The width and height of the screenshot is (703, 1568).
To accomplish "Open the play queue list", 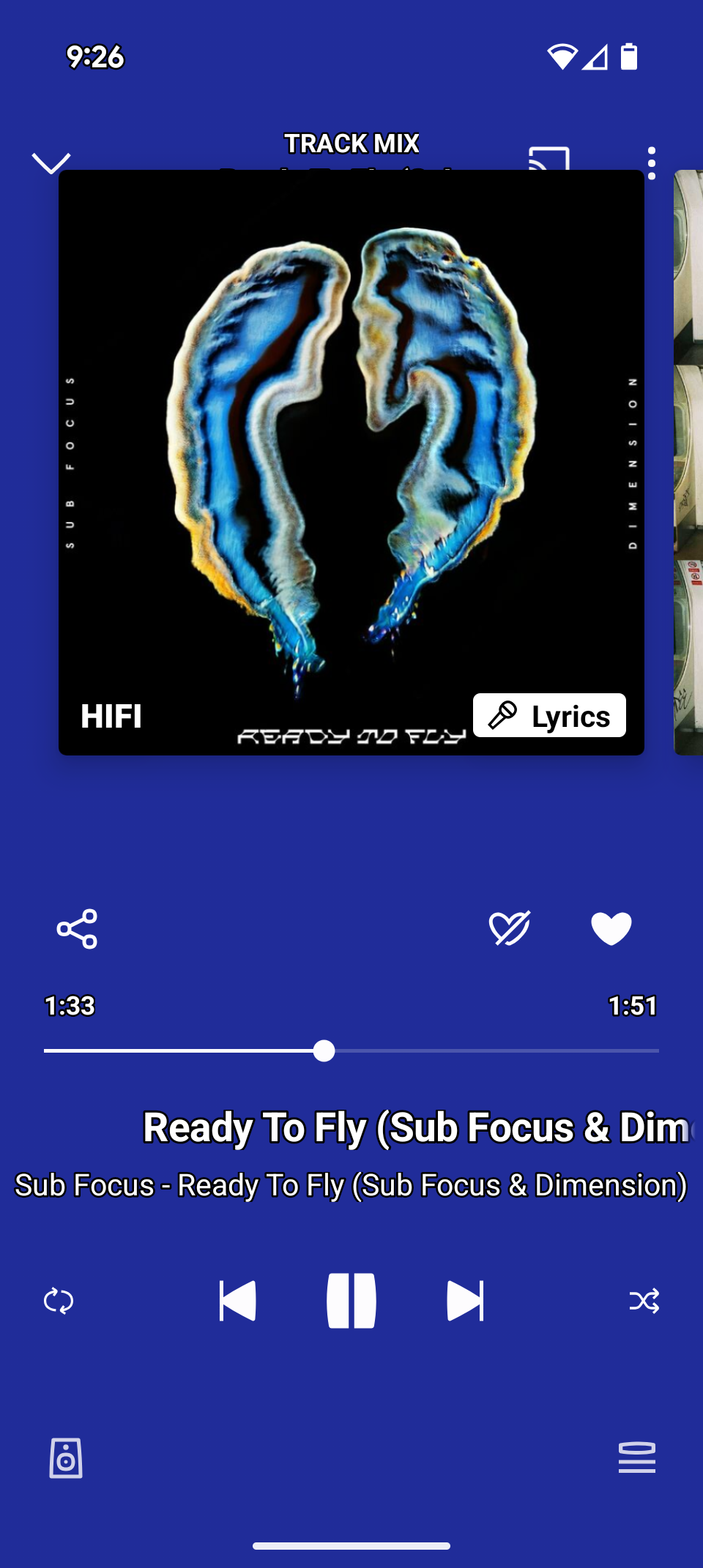I will click(637, 1458).
